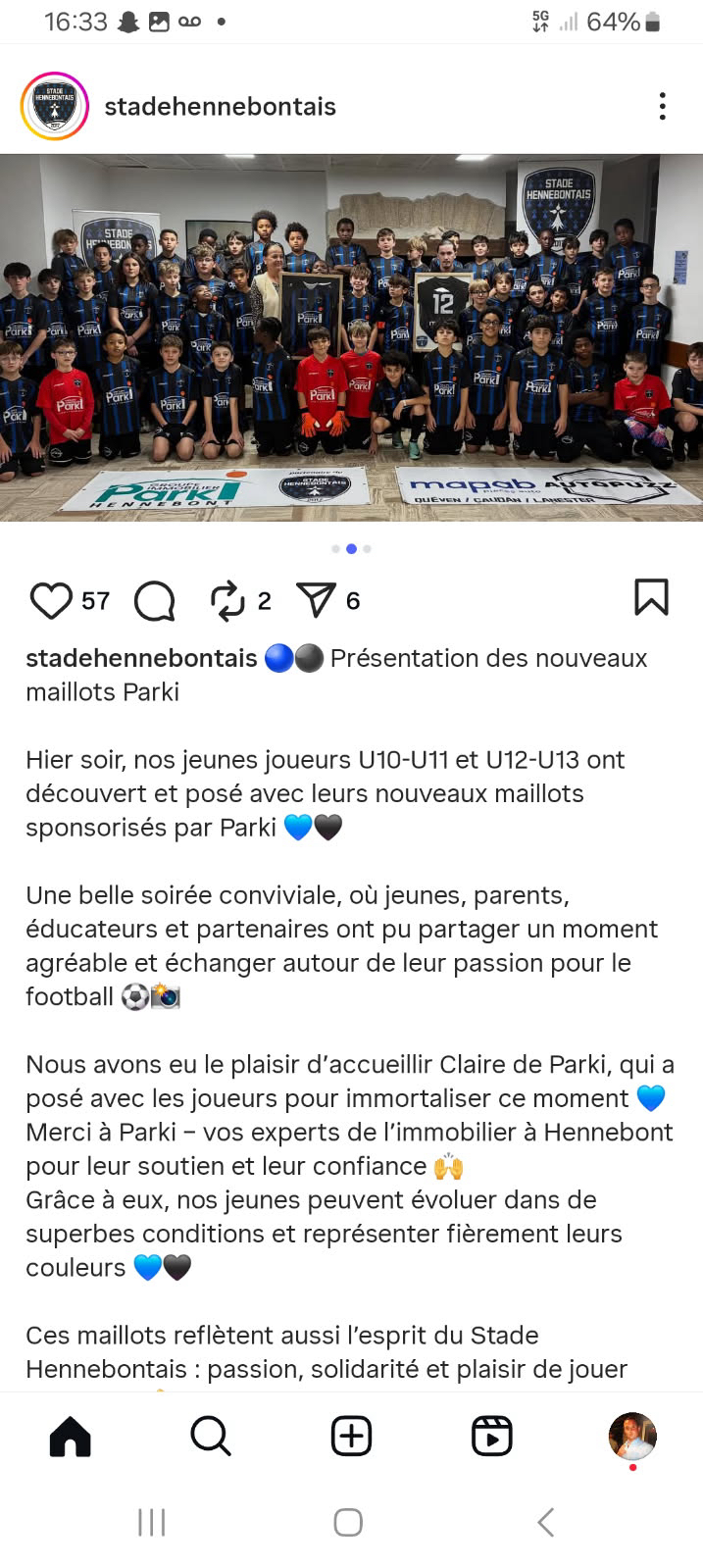Open stadehennebontais profile picture story
The image size is (703, 1568).
55,106
